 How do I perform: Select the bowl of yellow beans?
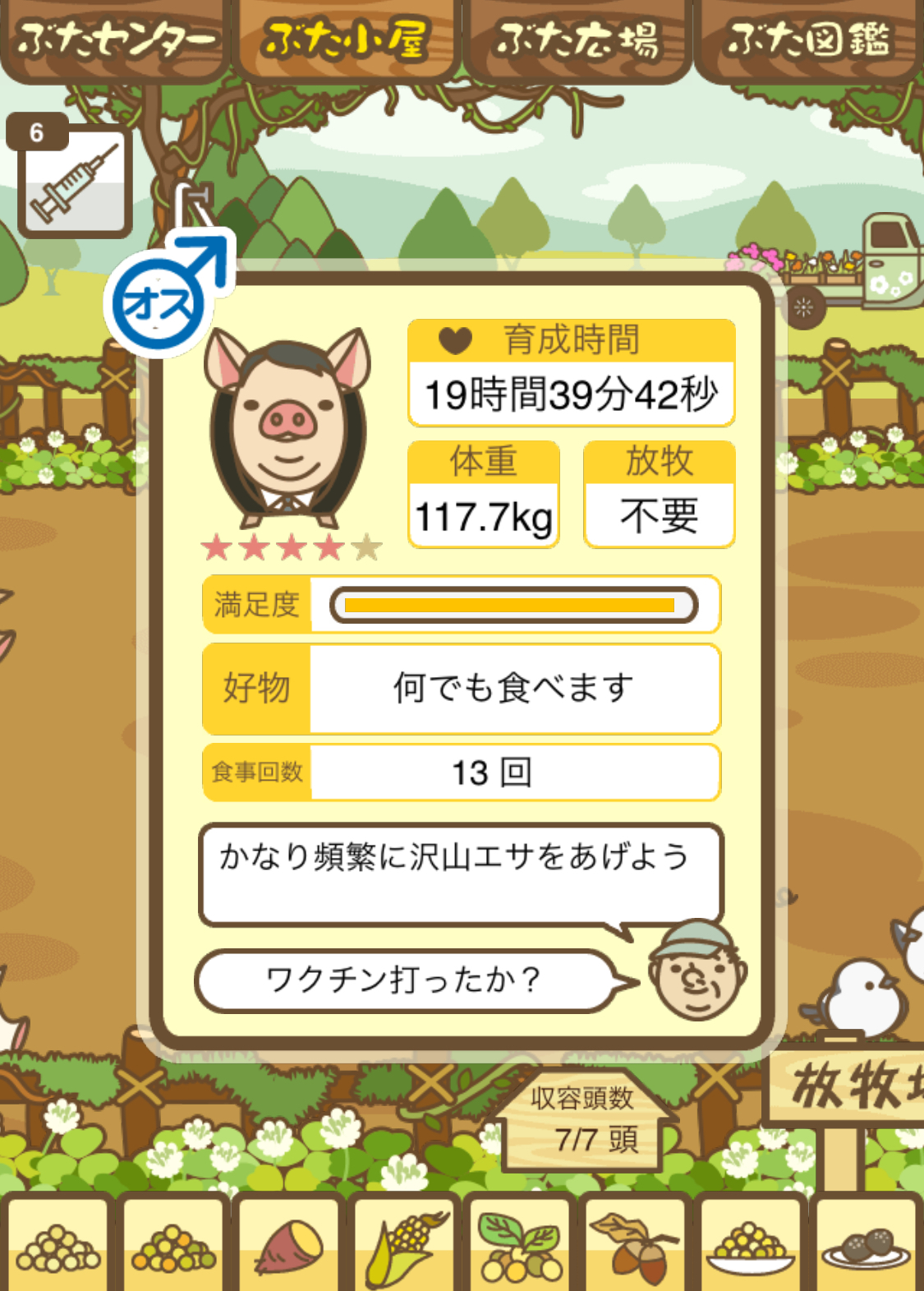[751, 1245]
